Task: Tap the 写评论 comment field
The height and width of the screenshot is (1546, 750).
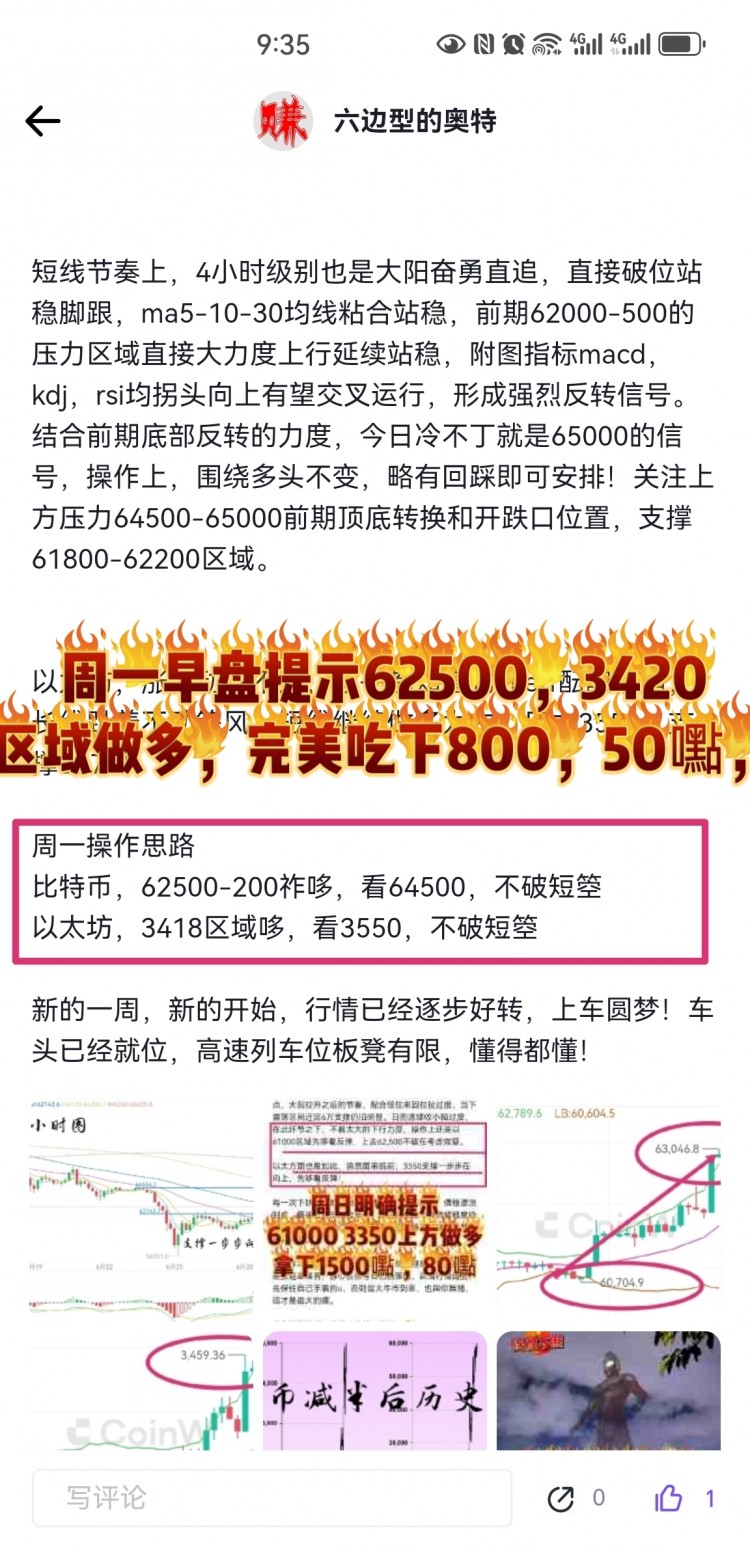Action: click(272, 1497)
